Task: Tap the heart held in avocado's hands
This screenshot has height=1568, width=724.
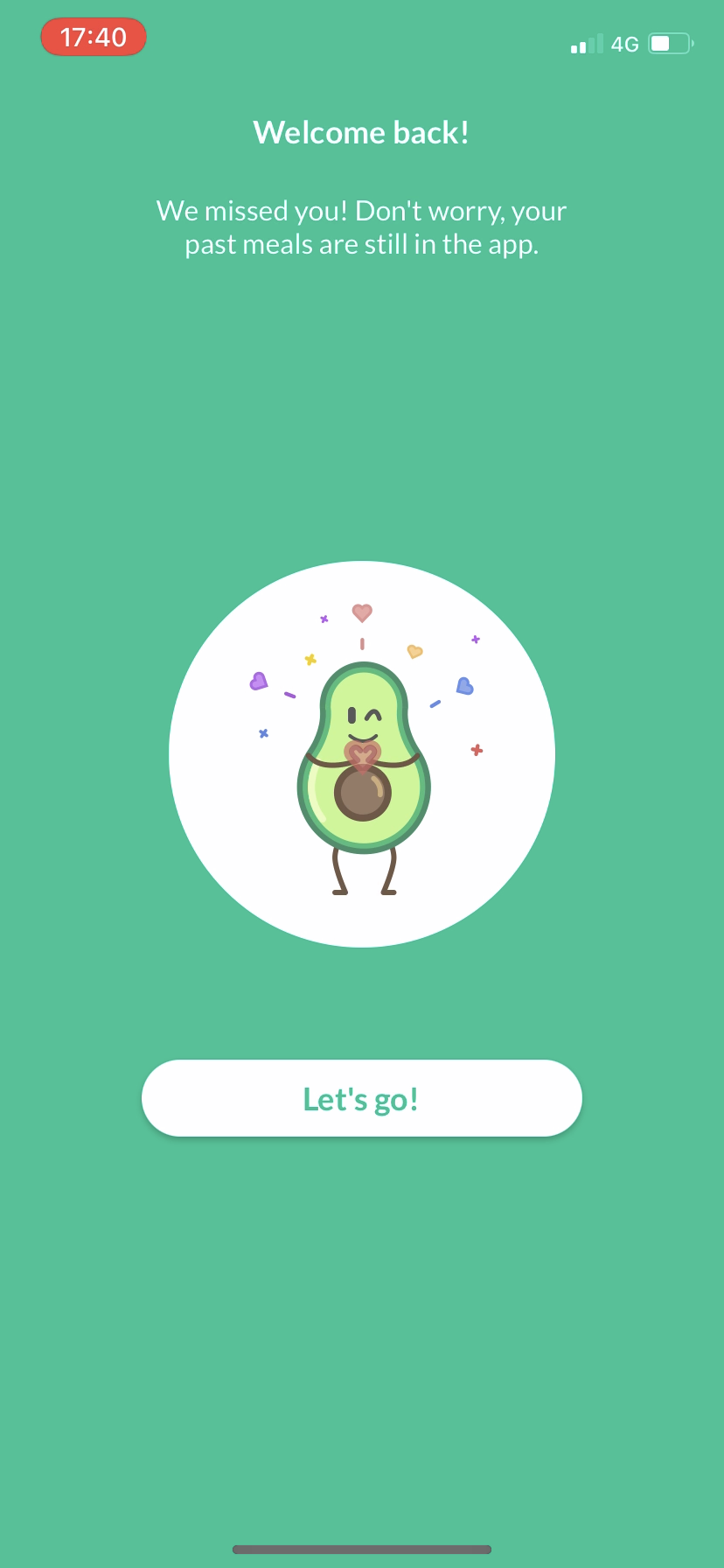Action: (x=362, y=754)
